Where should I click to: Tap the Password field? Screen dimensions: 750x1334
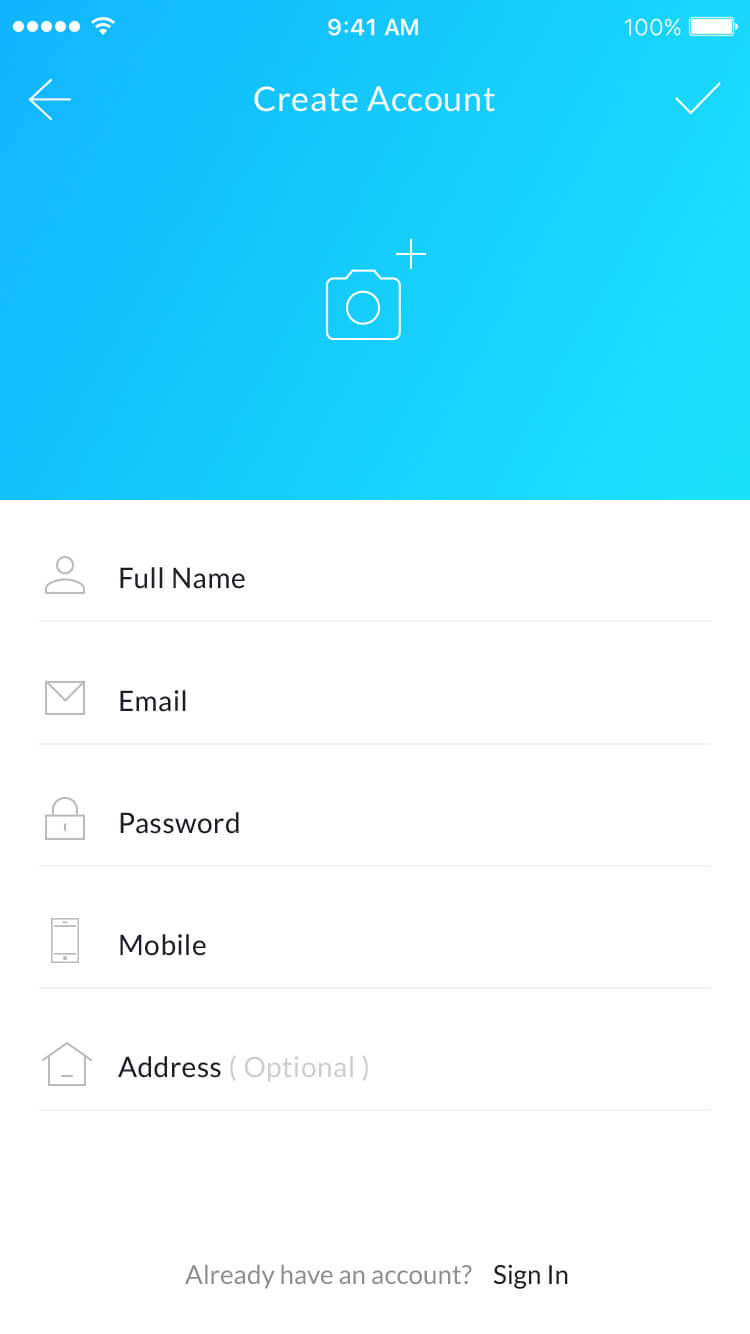pos(375,822)
